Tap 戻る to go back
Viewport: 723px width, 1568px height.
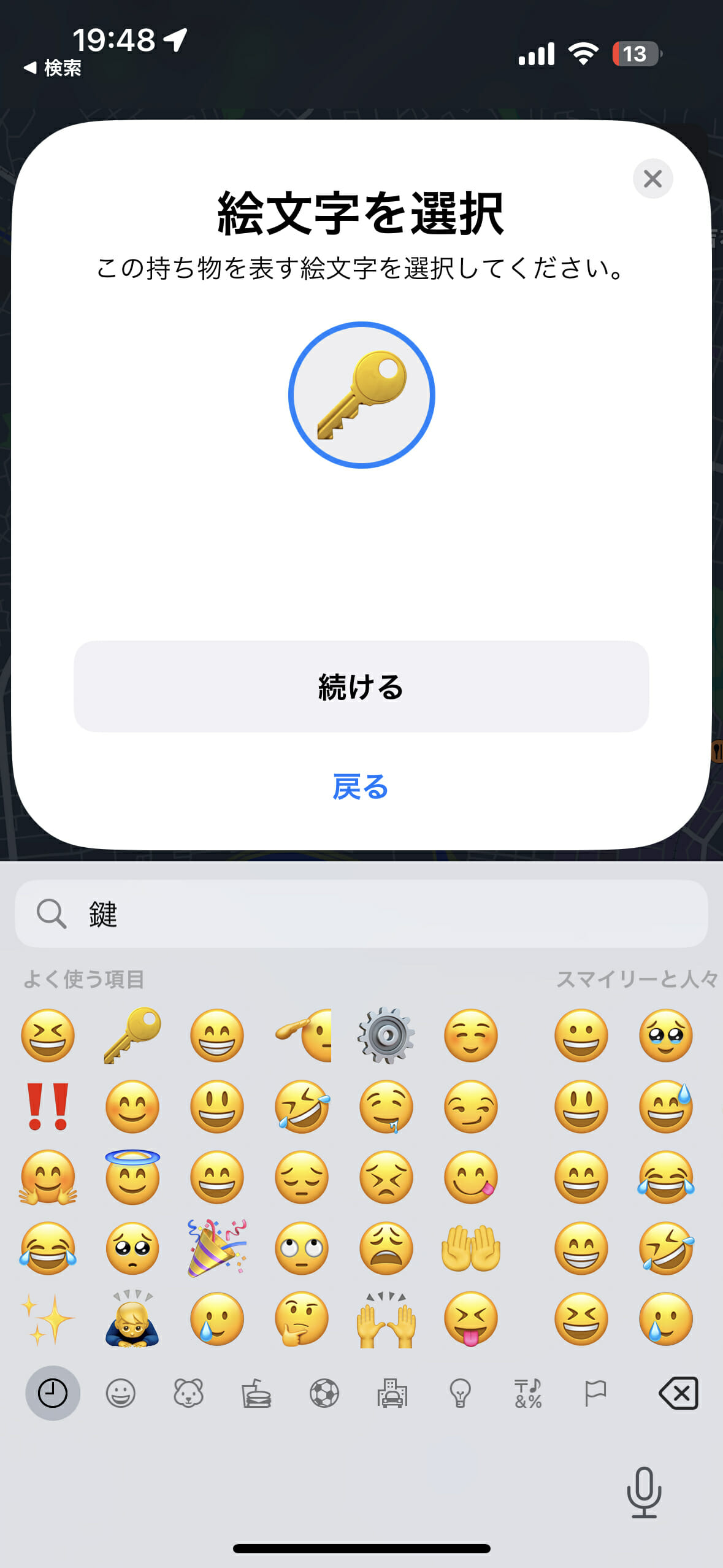coord(361,786)
